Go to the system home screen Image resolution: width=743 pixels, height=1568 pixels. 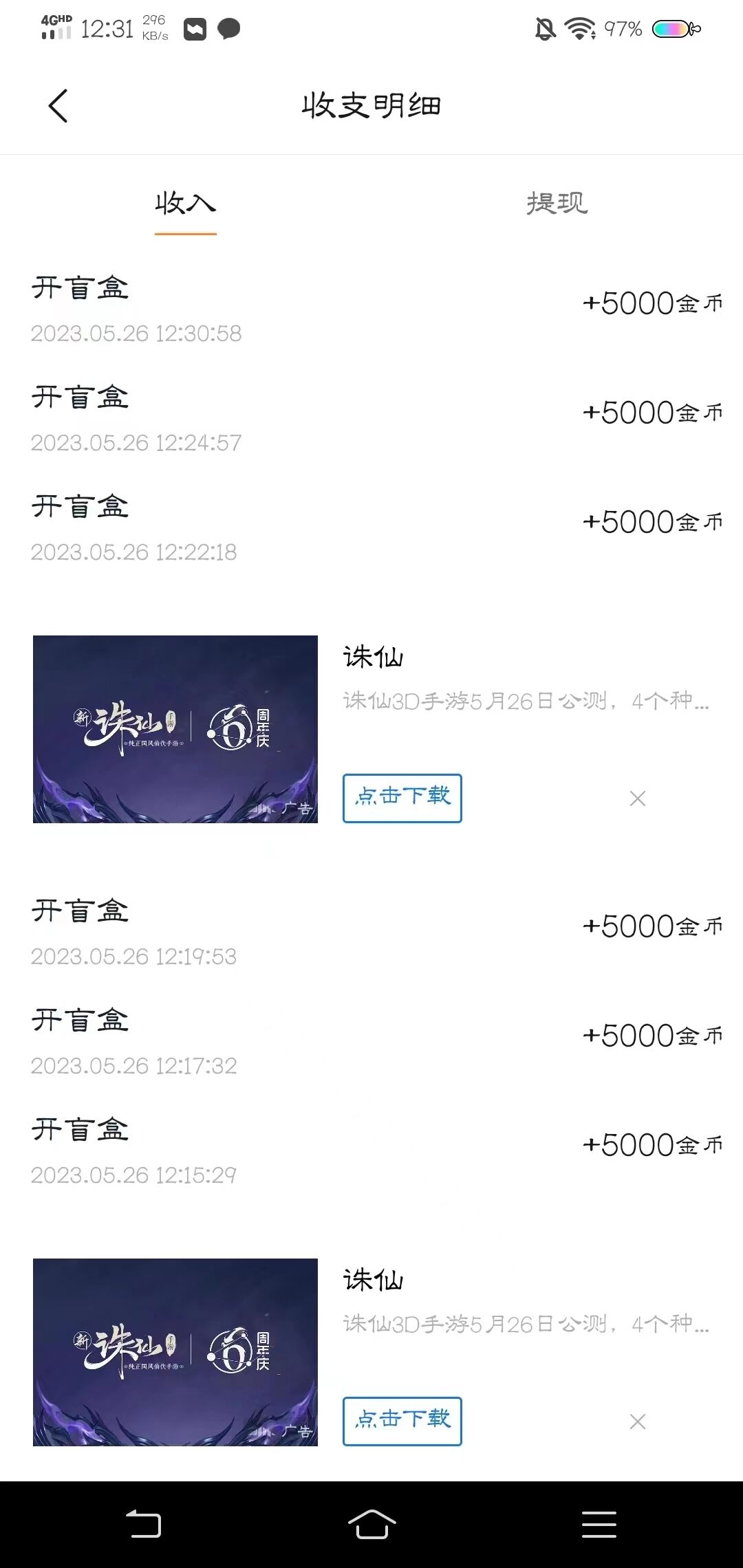pyautogui.click(x=371, y=1524)
